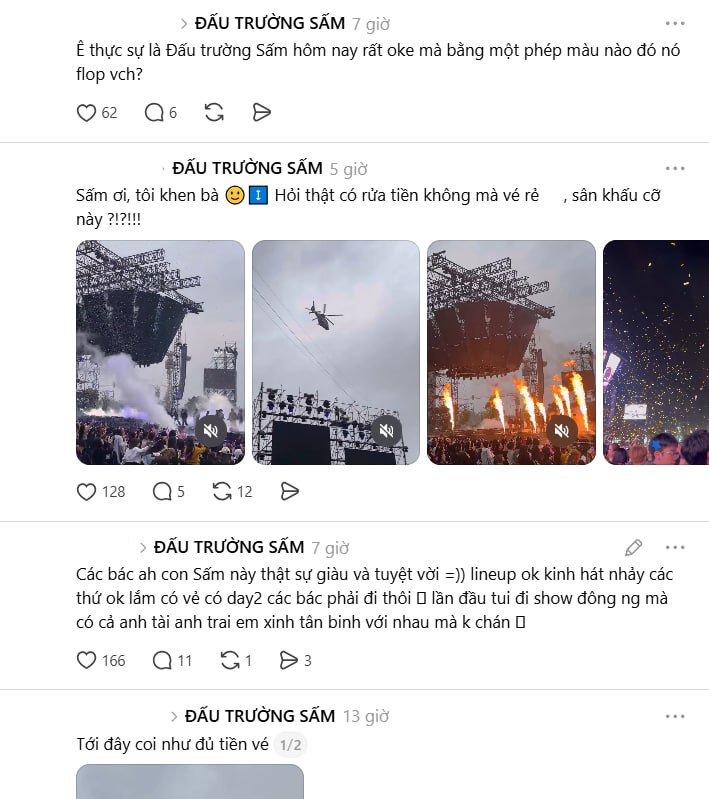Tap the pencil edit icon on the lineup post
Viewport: 709px width, 799px height.
click(x=633, y=548)
